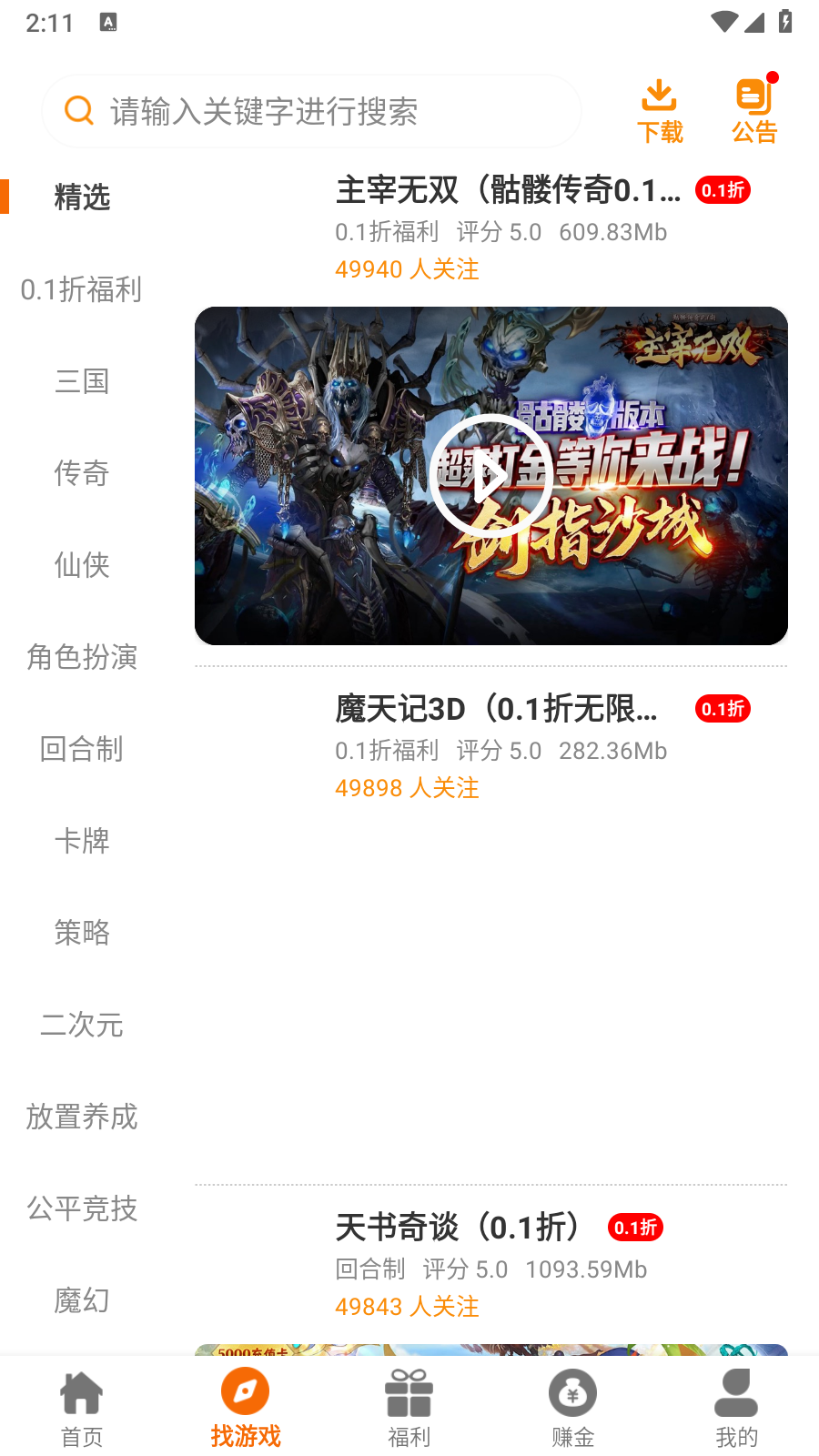Screen dimensions: 819x1456
Task: Choose the 策略 category
Action: pos(82,933)
